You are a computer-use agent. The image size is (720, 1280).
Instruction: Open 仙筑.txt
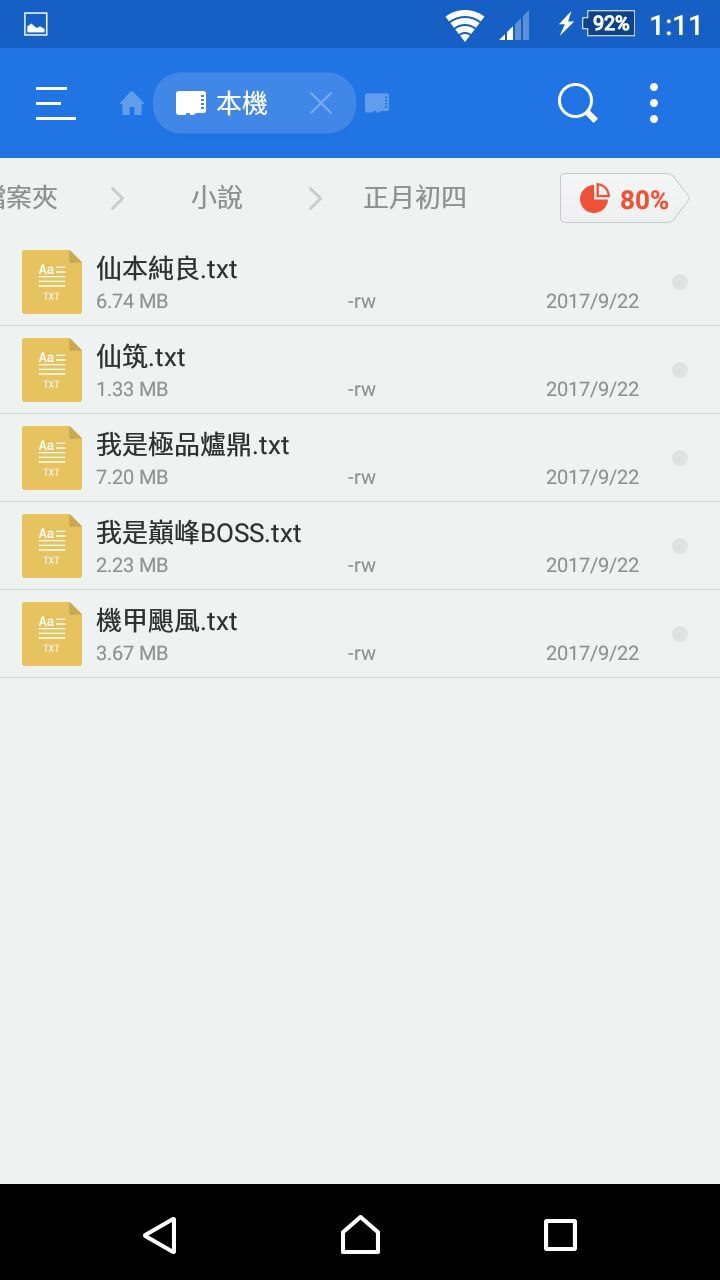tap(330, 370)
